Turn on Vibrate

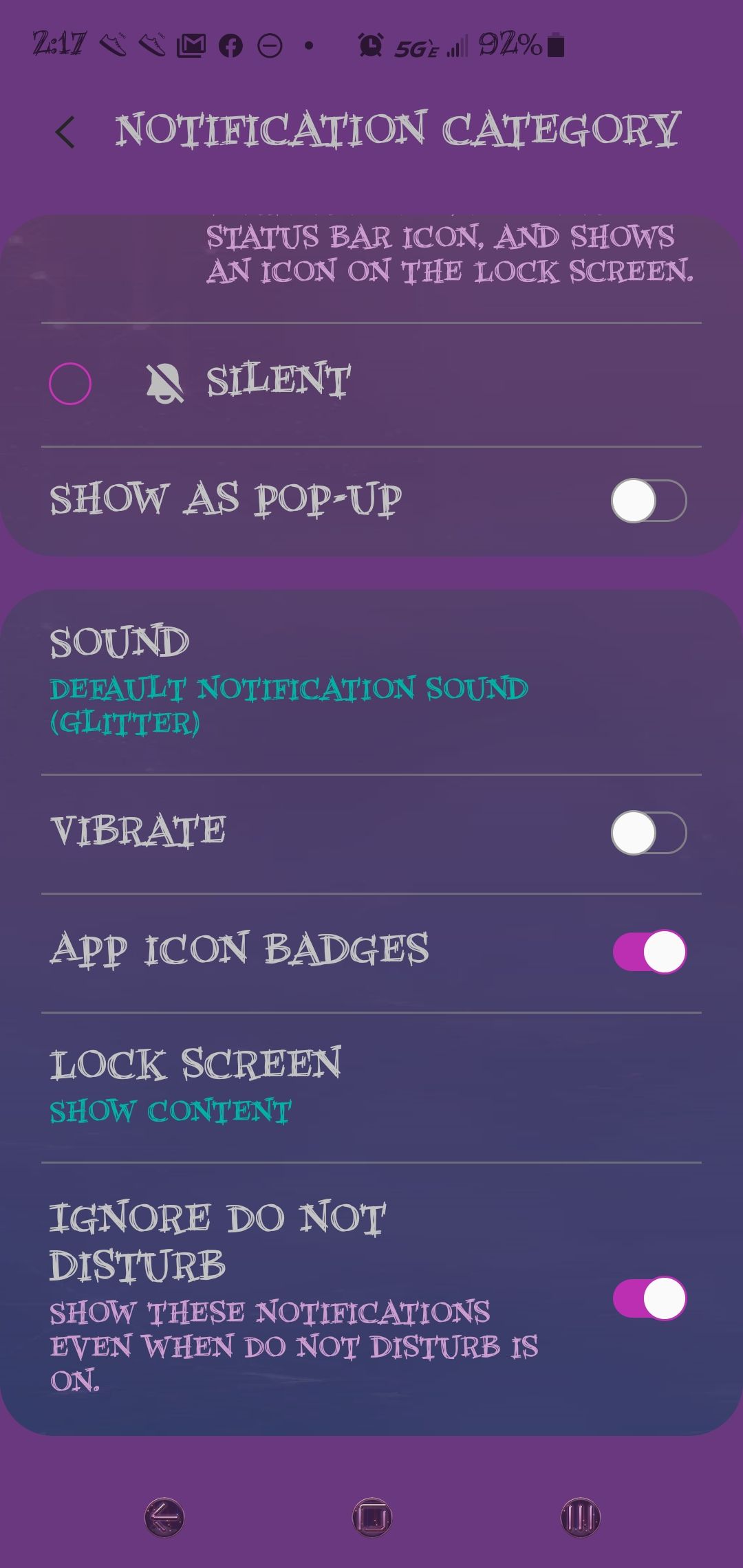[x=649, y=833]
